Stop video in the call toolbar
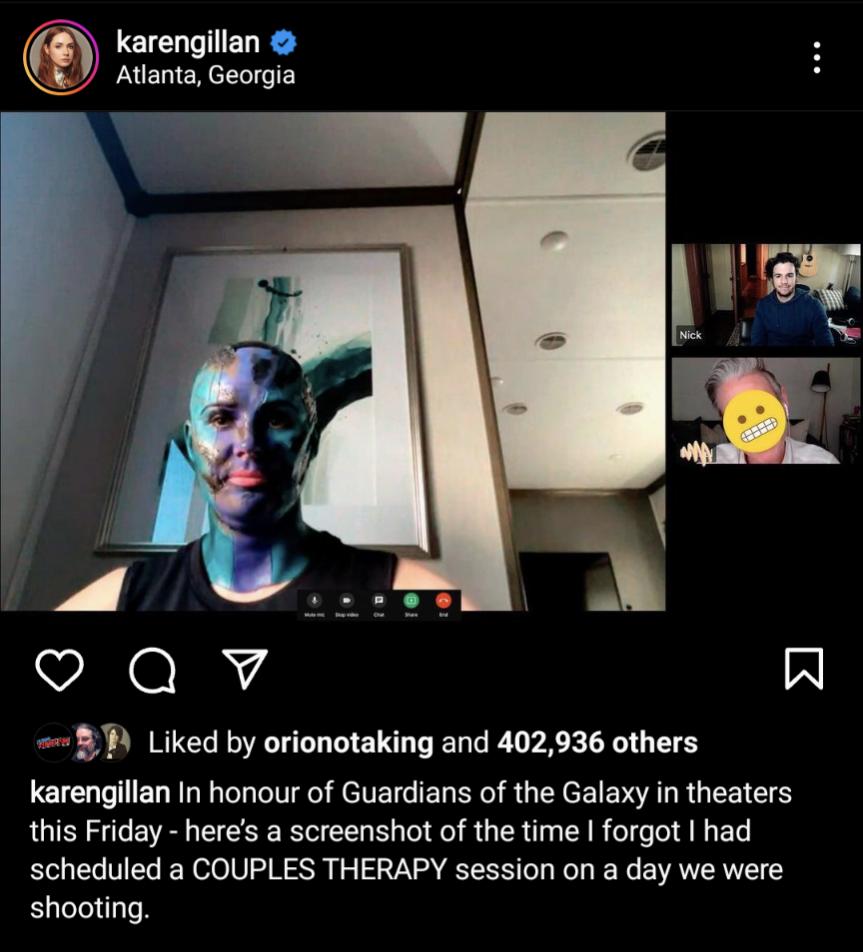This screenshot has width=863, height=952. (346, 599)
